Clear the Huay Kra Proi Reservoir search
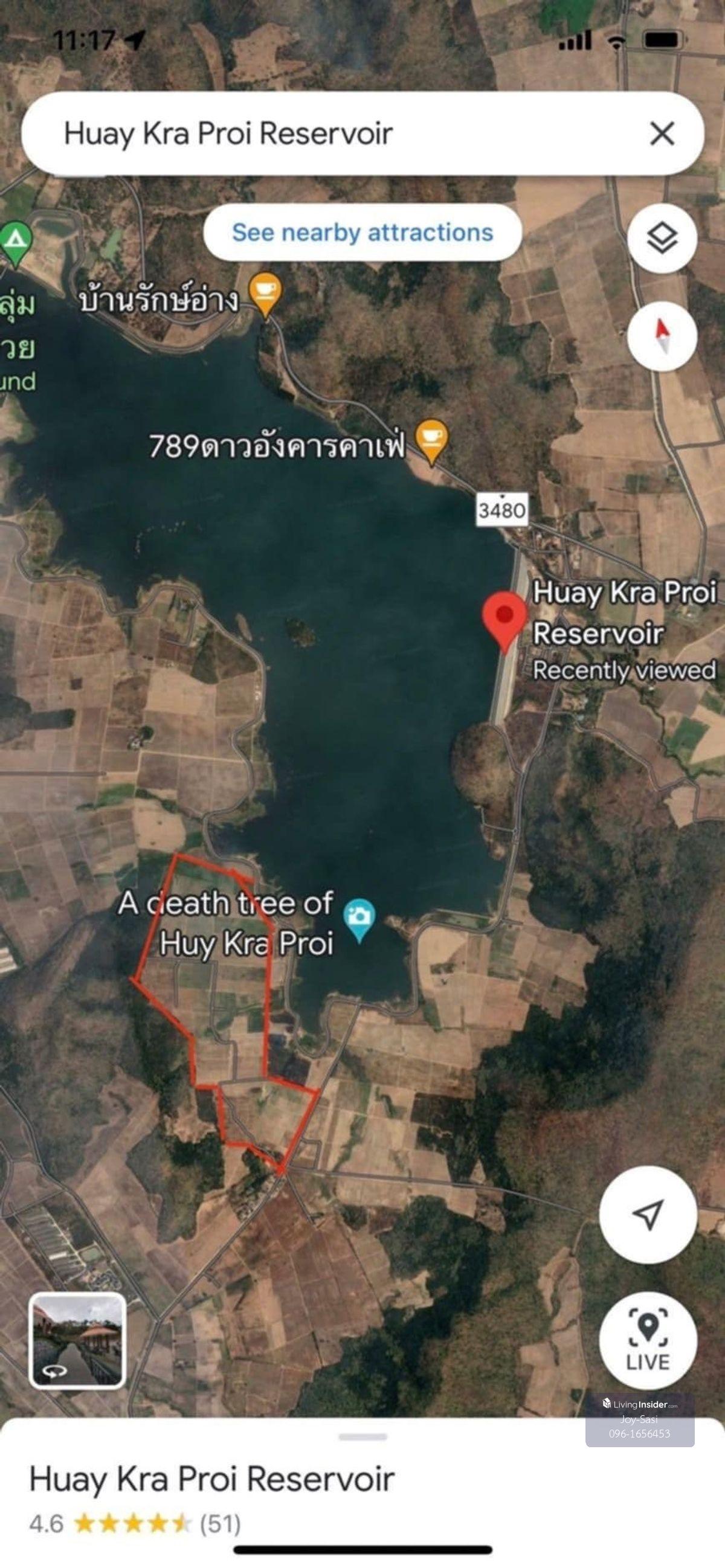Viewport: 725px width, 1568px height. (x=662, y=133)
